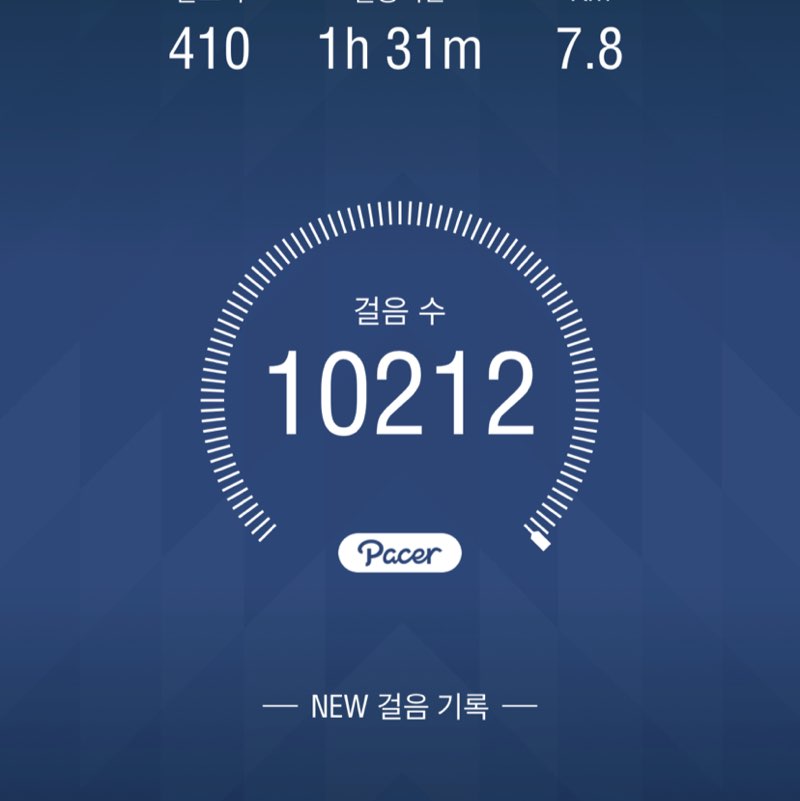The height and width of the screenshot is (801, 800).
Task: Click the calories value 410
Action: click(208, 48)
